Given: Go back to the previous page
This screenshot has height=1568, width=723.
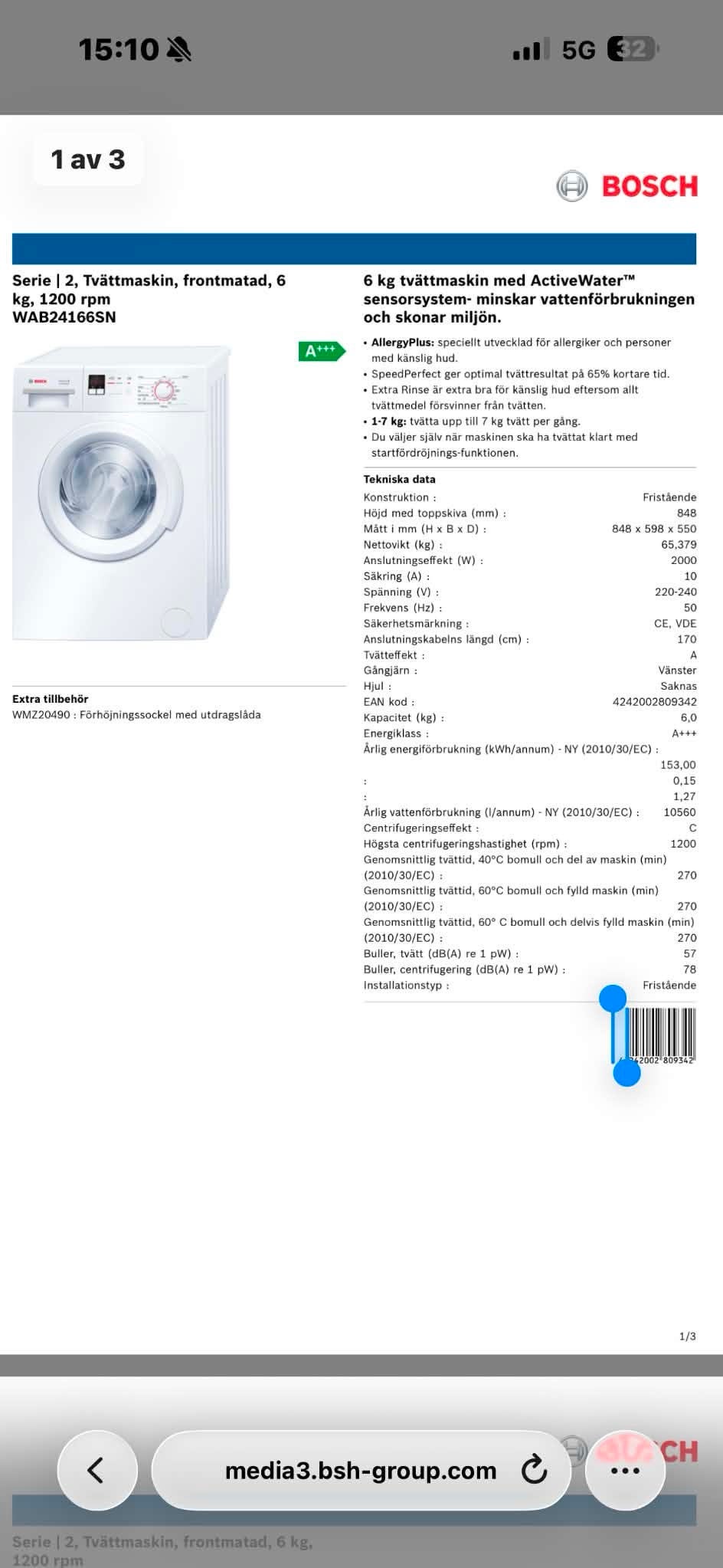Looking at the screenshot, I should (x=97, y=1470).
